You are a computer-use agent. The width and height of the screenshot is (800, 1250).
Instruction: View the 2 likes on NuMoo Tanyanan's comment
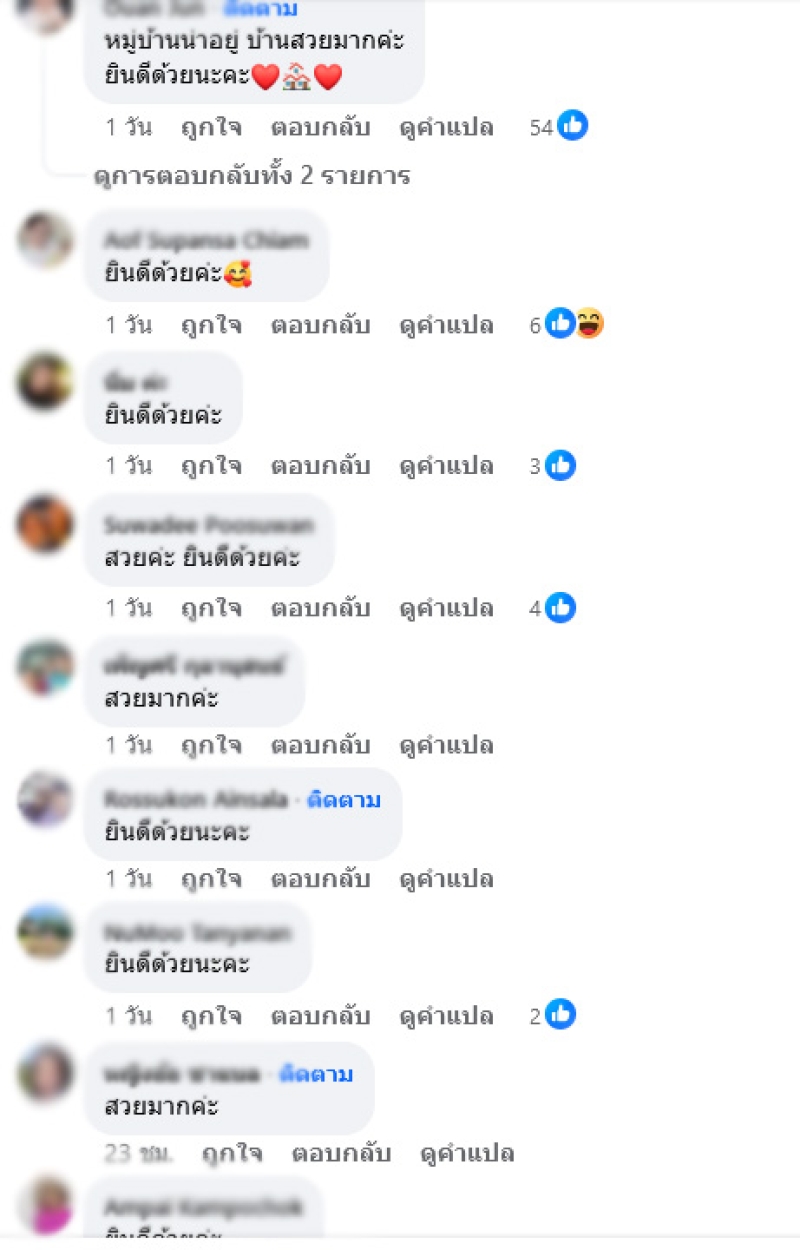[554, 1015]
